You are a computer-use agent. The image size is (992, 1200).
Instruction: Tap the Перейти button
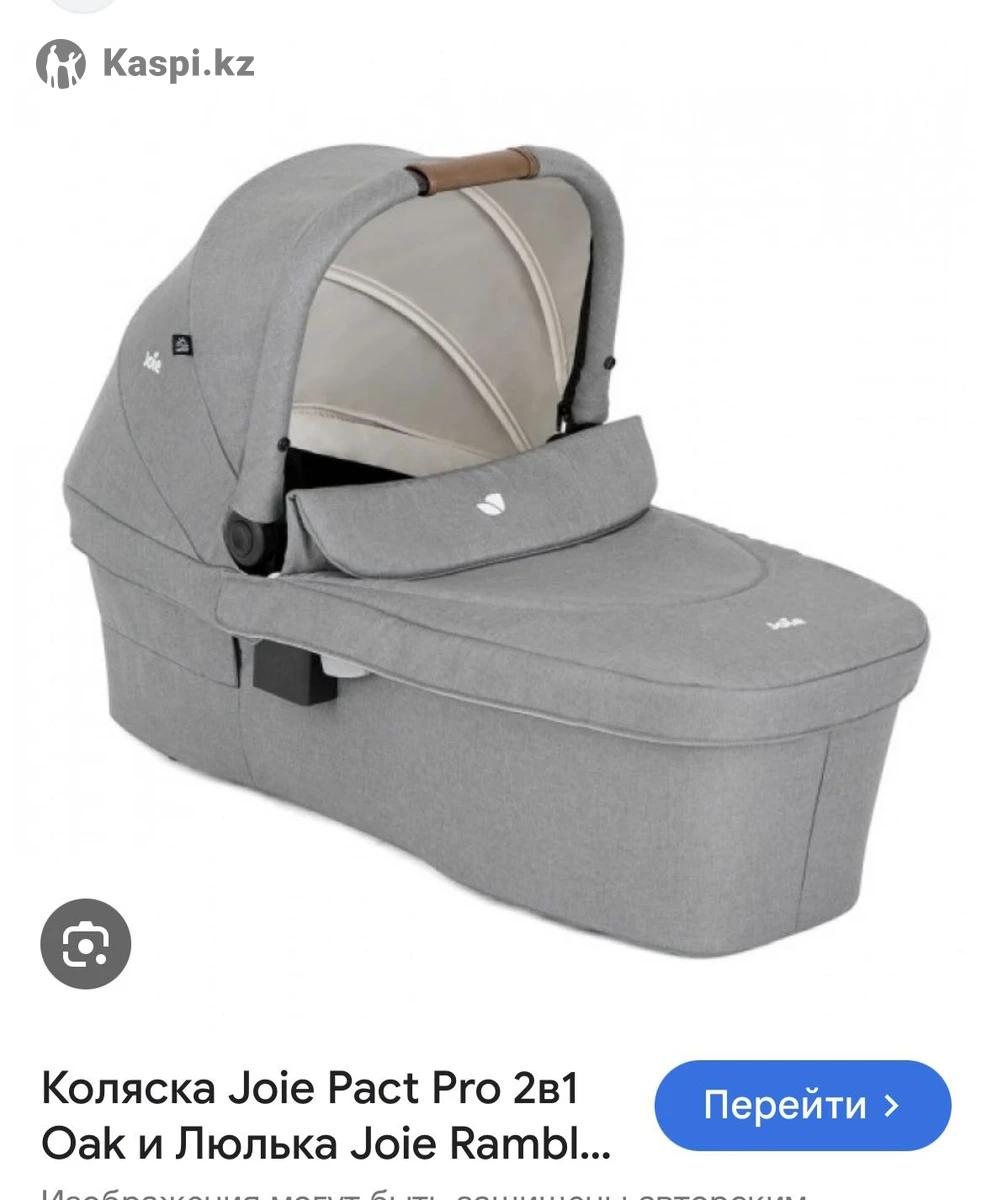(x=802, y=1106)
